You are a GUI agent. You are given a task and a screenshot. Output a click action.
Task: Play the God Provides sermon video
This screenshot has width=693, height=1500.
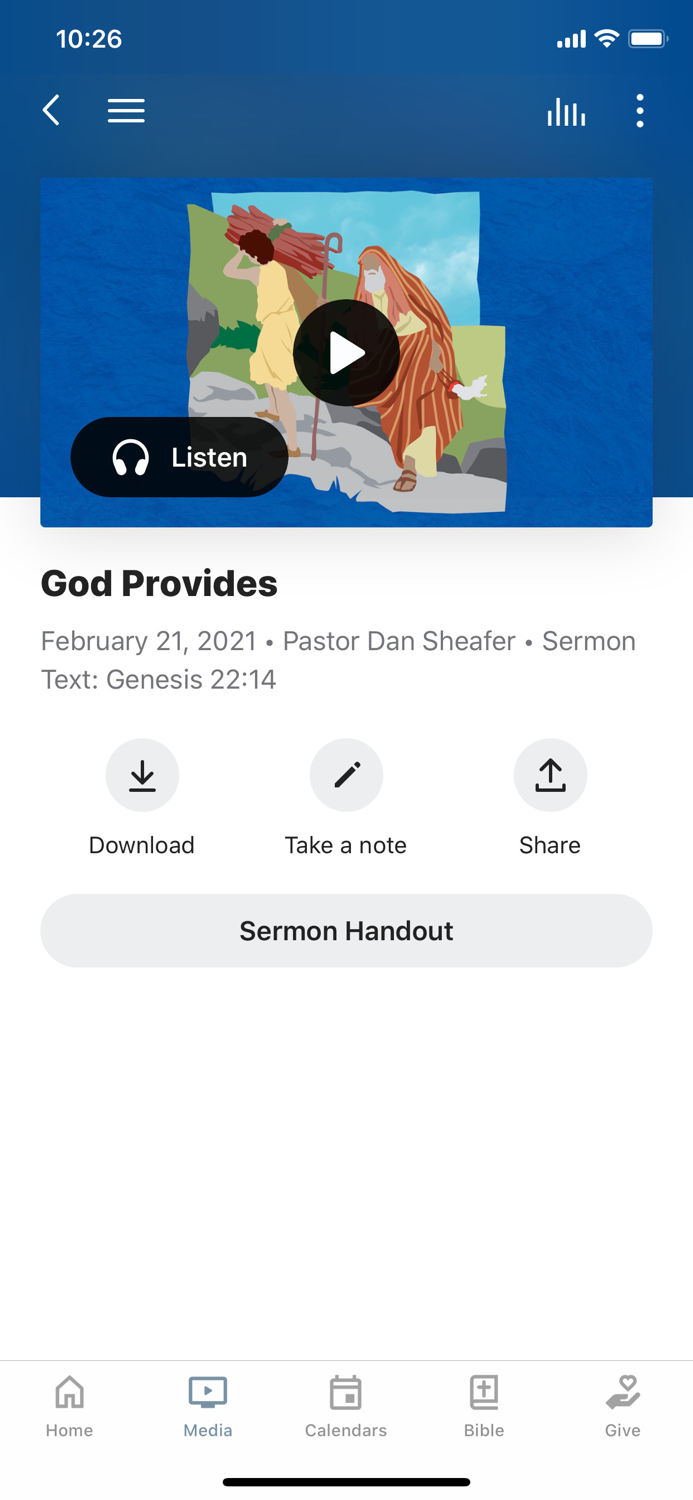pos(346,352)
